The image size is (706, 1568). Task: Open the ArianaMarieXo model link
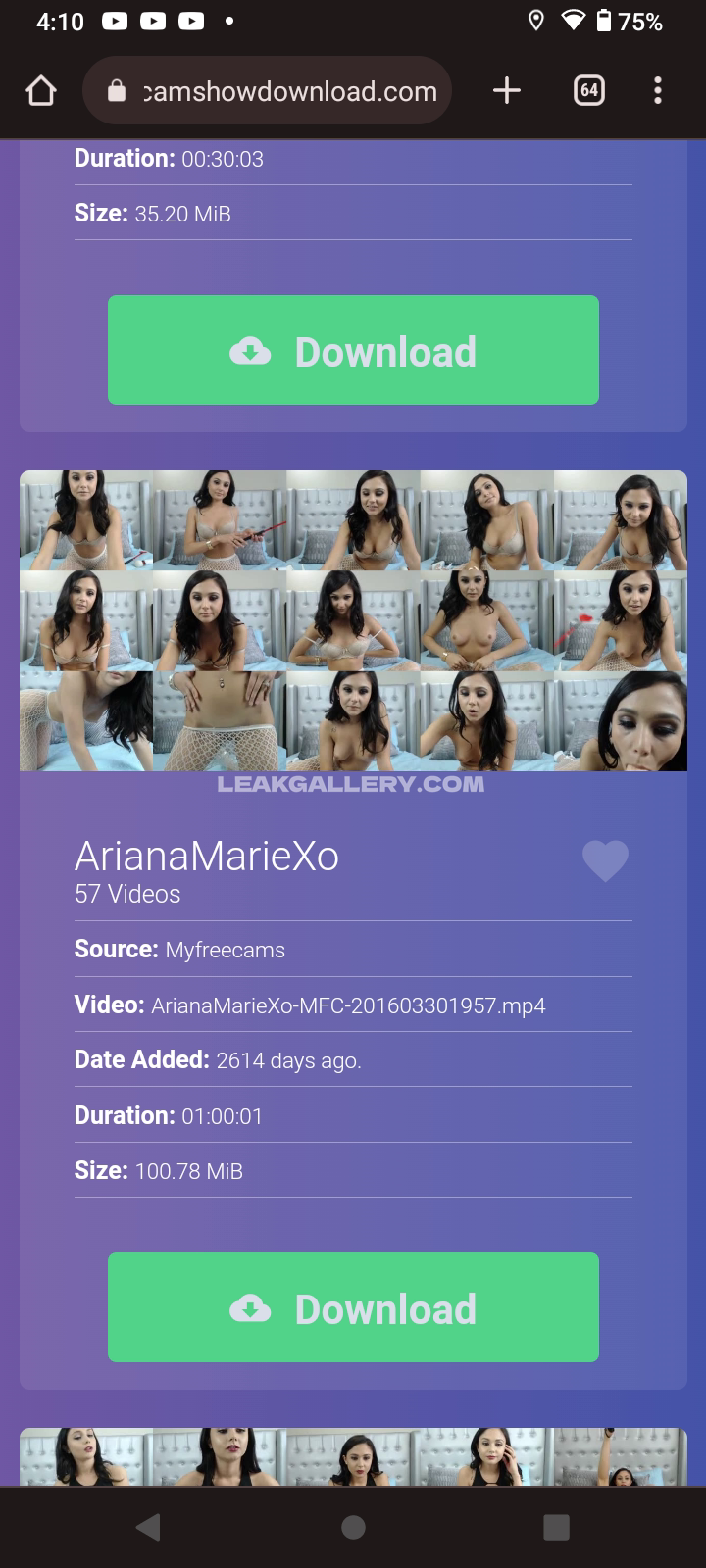[x=207, y=857]
